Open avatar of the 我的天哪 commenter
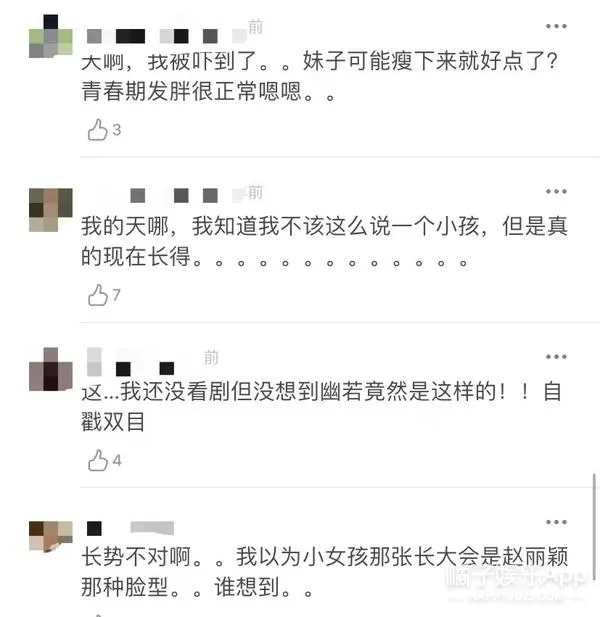This screenshot has height=617, width=600. tap(50, 210)
